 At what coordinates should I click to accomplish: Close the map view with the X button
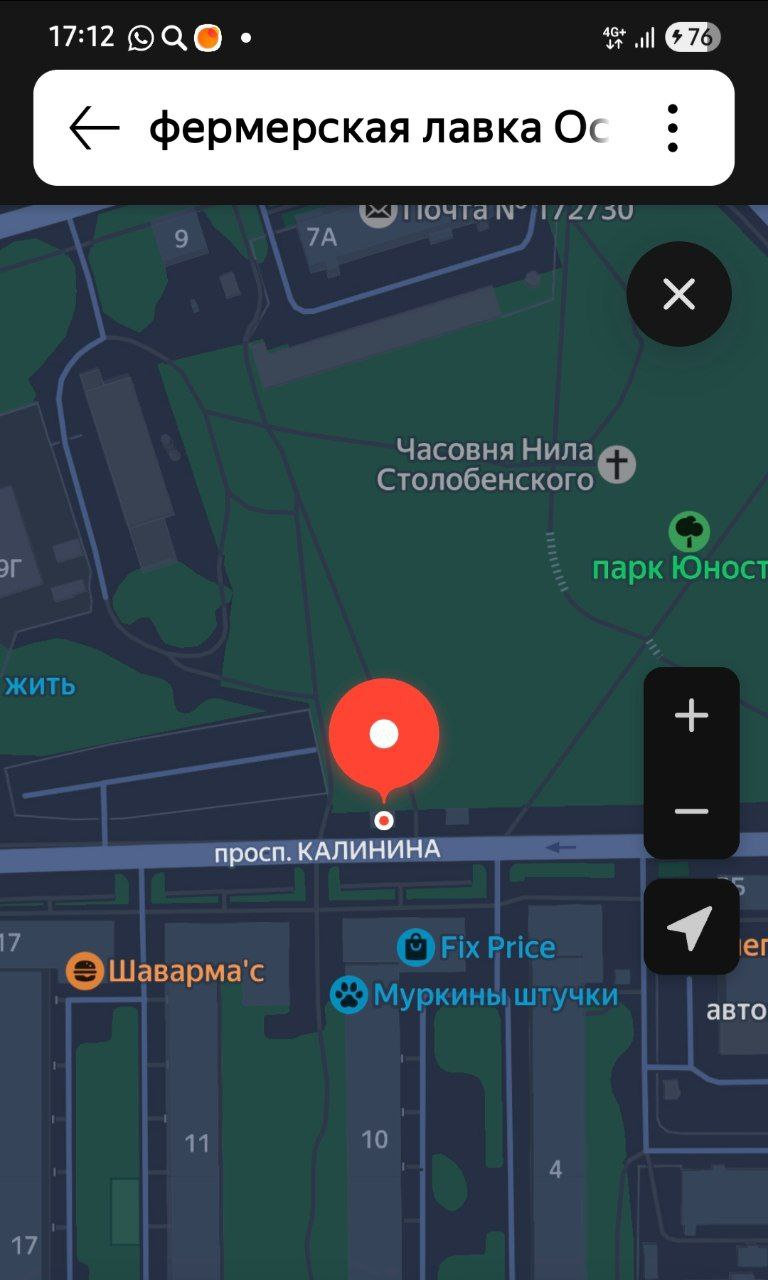click(x=679, y=294)
